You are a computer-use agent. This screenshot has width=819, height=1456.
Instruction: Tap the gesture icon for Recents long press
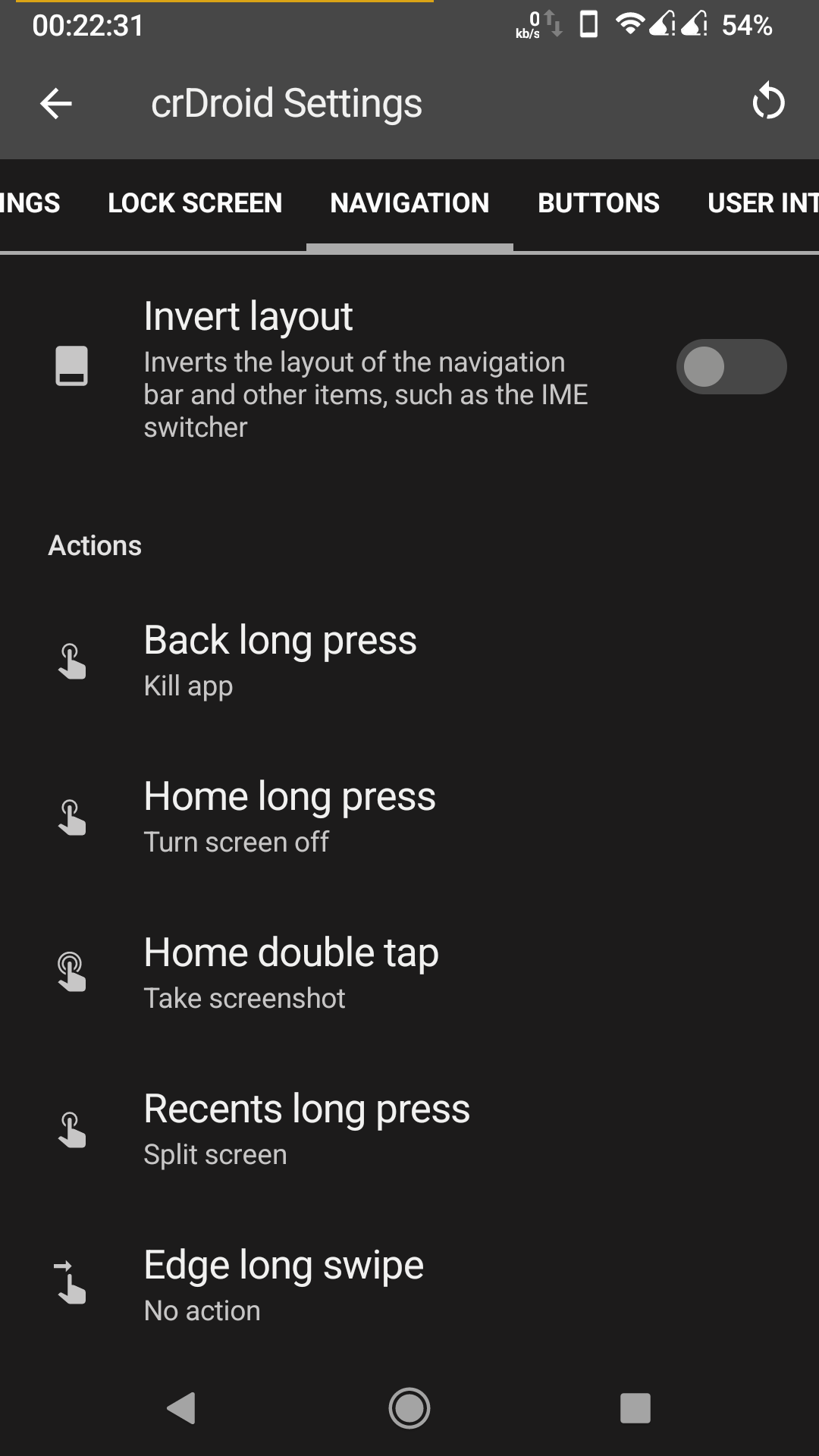[72, 1129]
